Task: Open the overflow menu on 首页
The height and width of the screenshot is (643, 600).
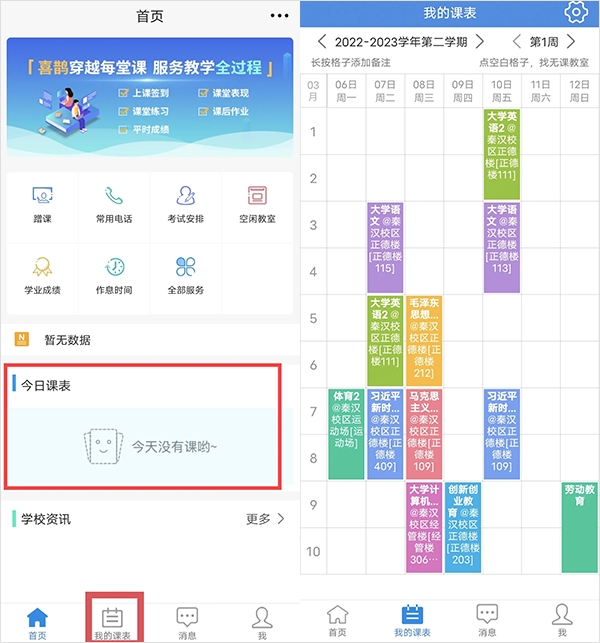Action: point(278,17)
